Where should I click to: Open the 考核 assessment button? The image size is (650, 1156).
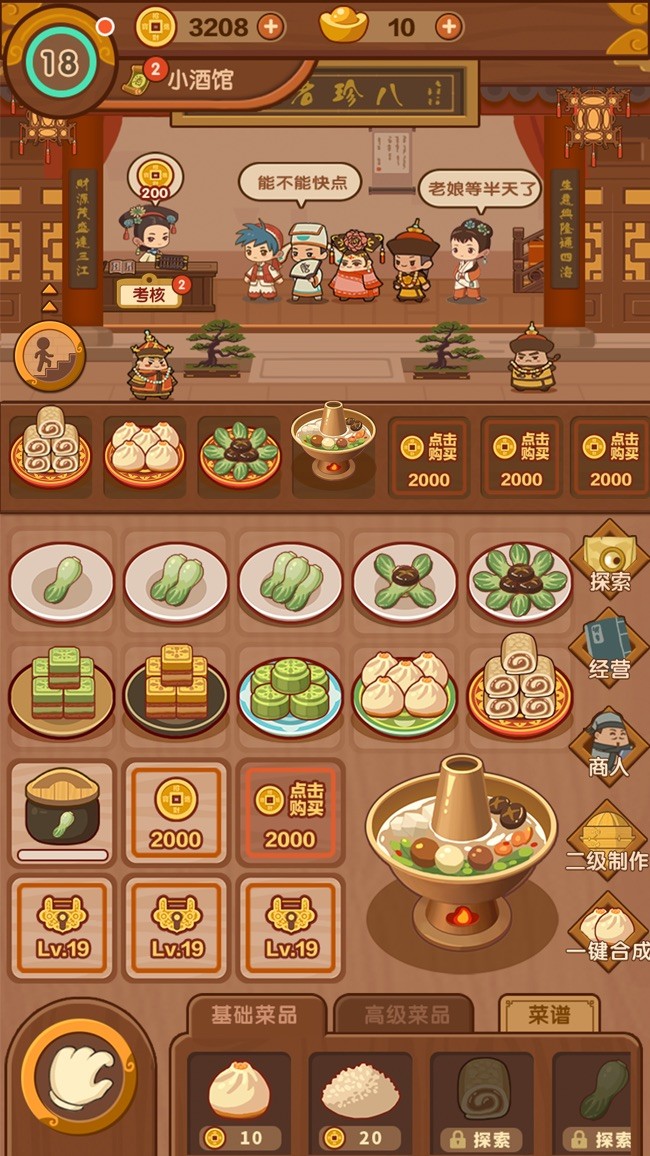[150, 294]
